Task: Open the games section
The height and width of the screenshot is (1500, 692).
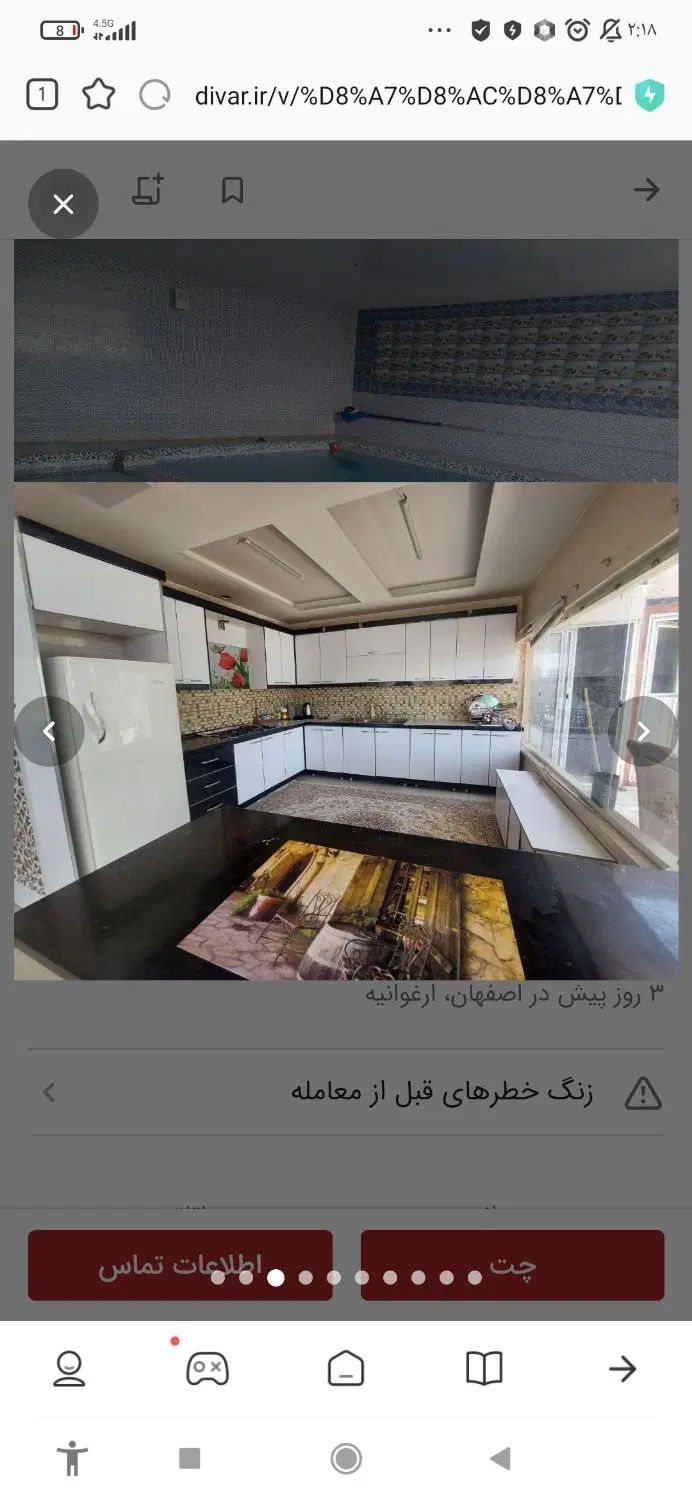Action: coord(207,1368)
